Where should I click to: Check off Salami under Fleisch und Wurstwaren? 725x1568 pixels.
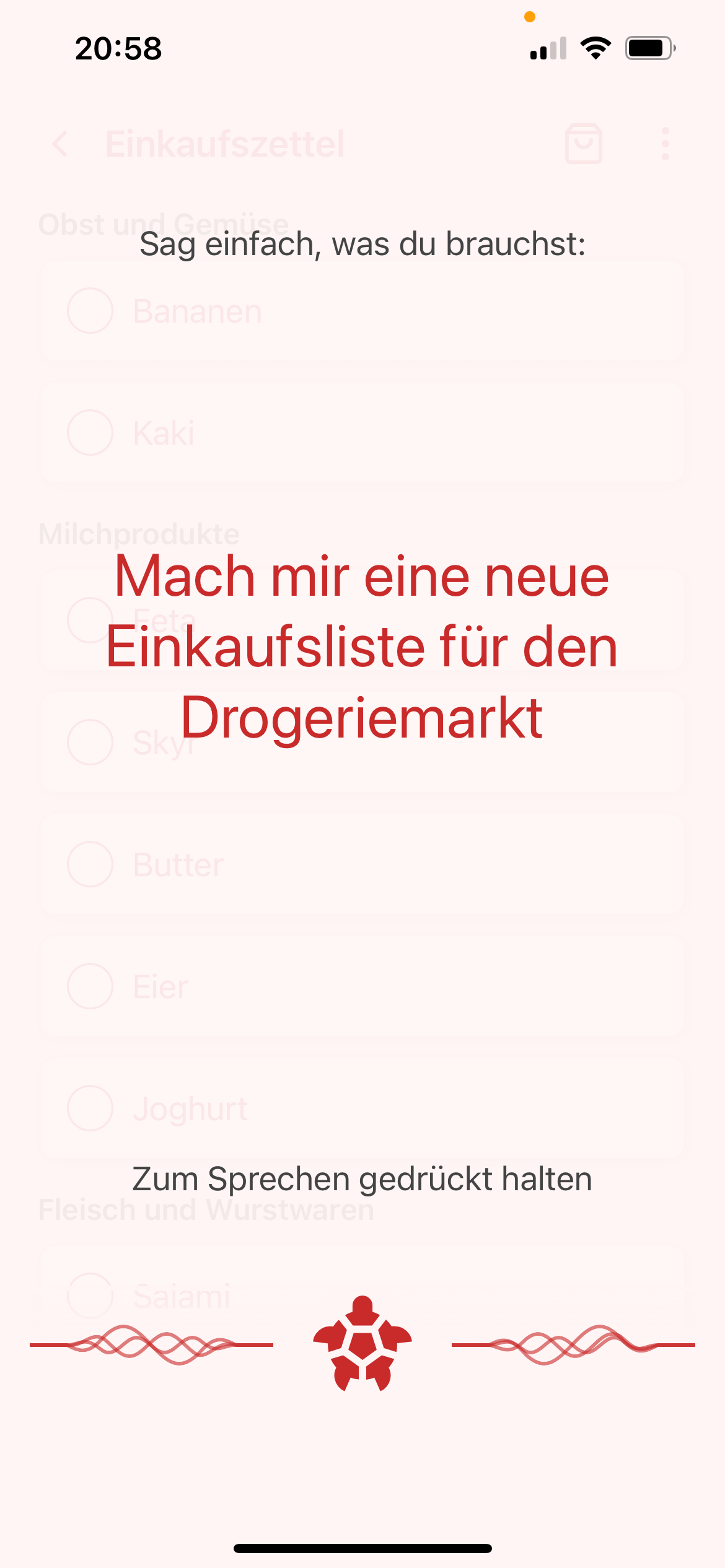[89, 1294]
